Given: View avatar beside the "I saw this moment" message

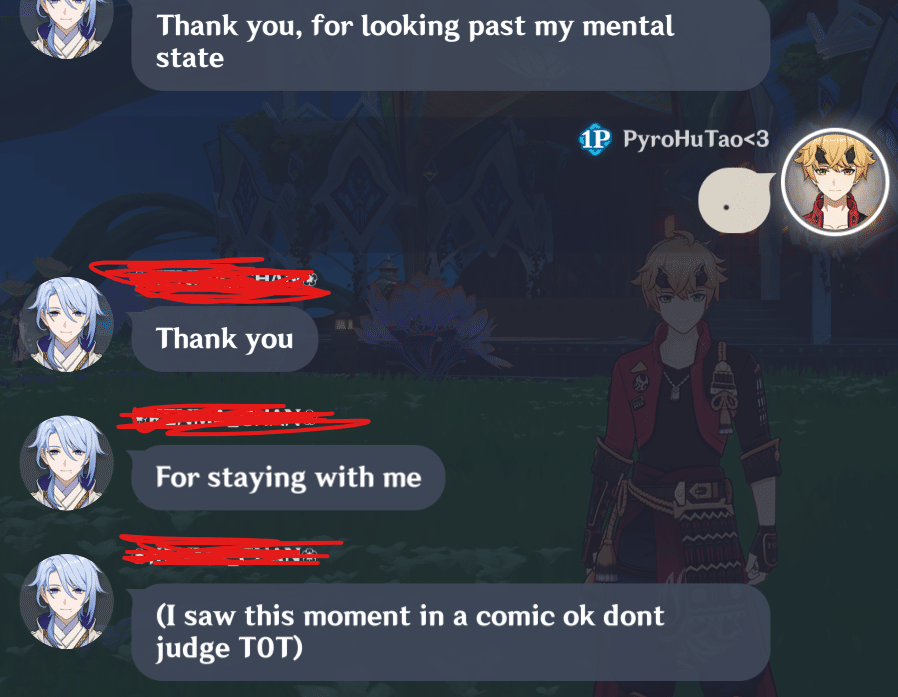Looking at the screenshot, I should [67, 601].
